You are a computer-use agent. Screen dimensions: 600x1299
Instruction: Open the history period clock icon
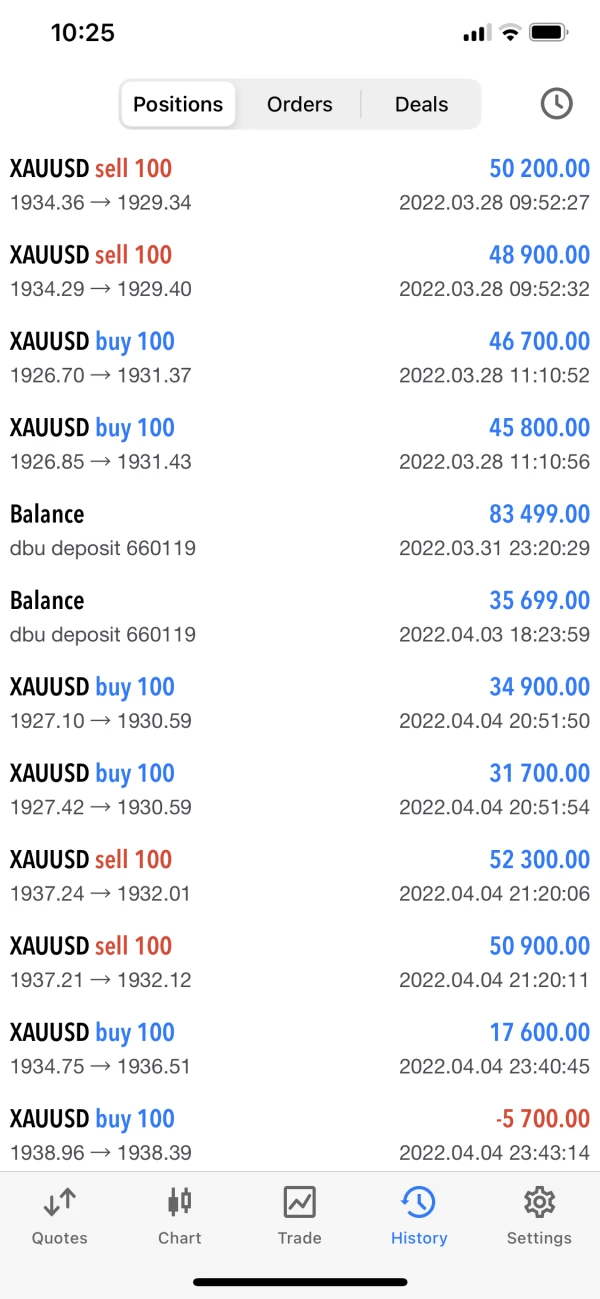[556, 104]
